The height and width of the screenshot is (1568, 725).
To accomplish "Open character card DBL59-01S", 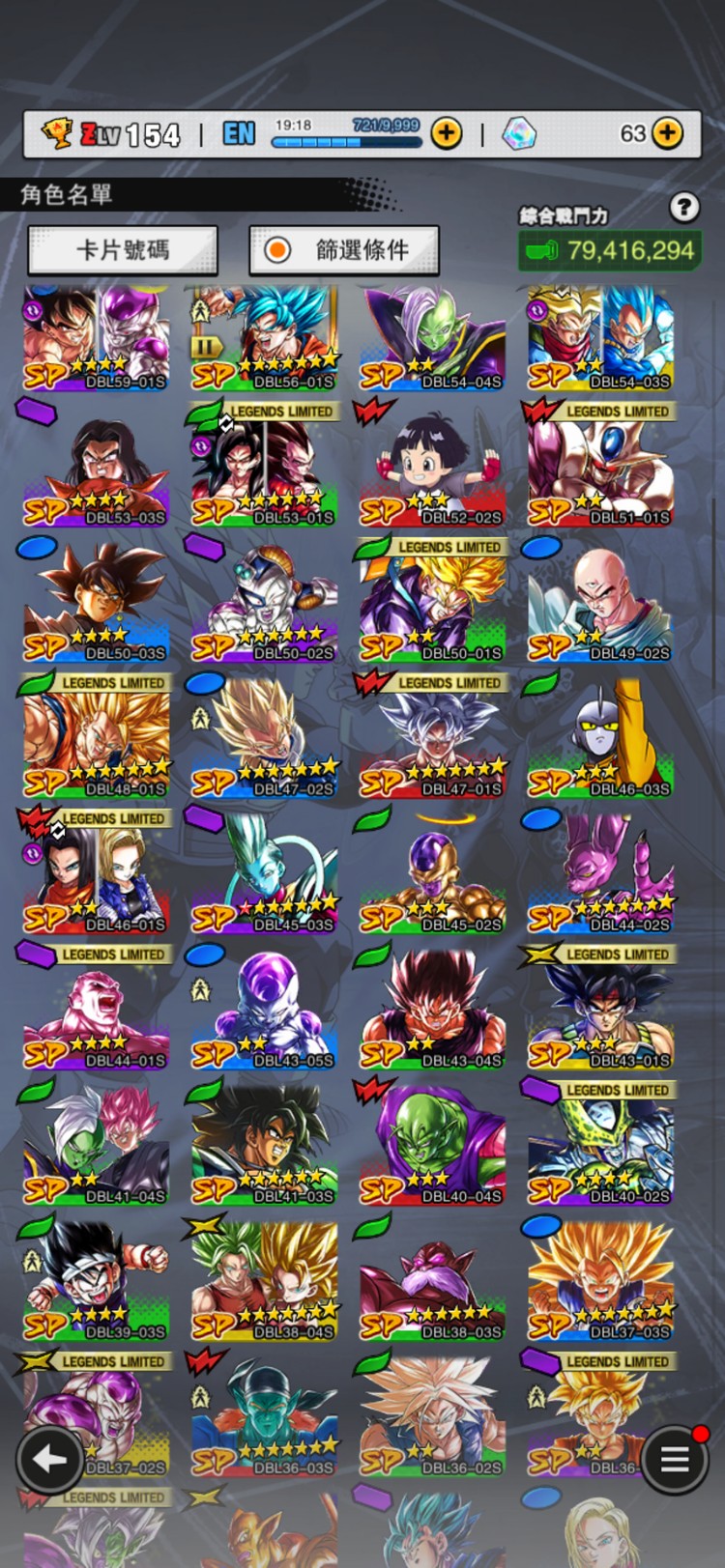I will pos(97,338).
